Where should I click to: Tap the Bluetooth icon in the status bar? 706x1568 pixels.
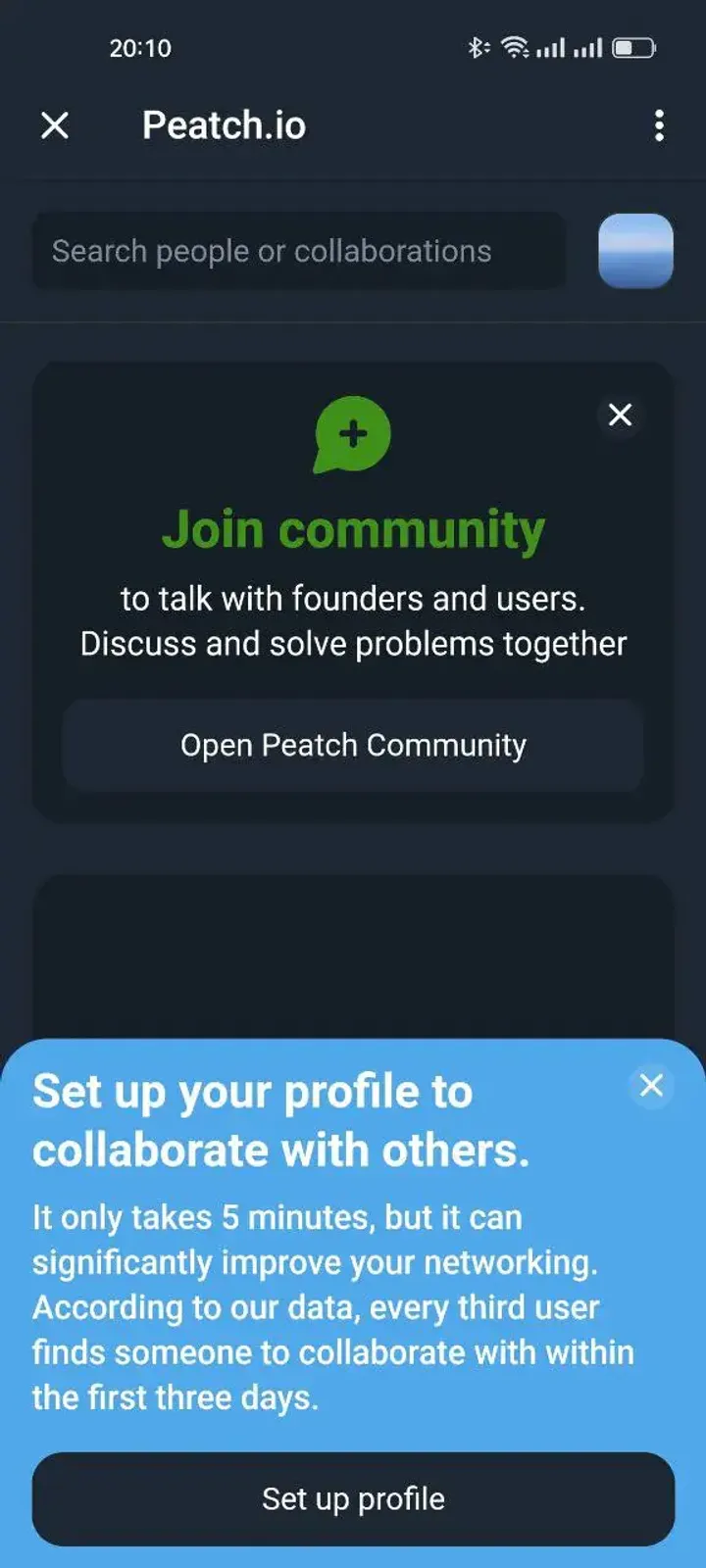tap(478, 46)
